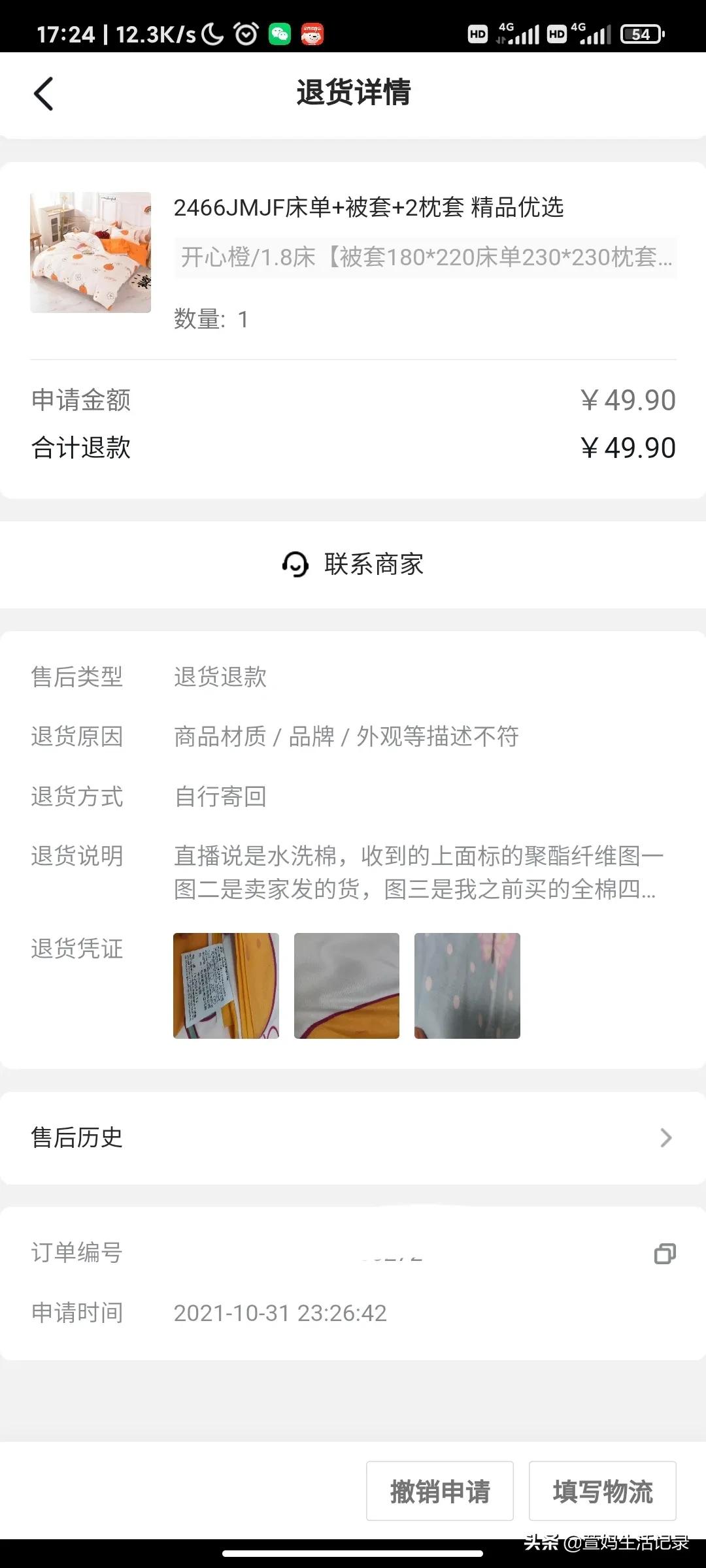Expand the truncated product spec text

point(425,259)
